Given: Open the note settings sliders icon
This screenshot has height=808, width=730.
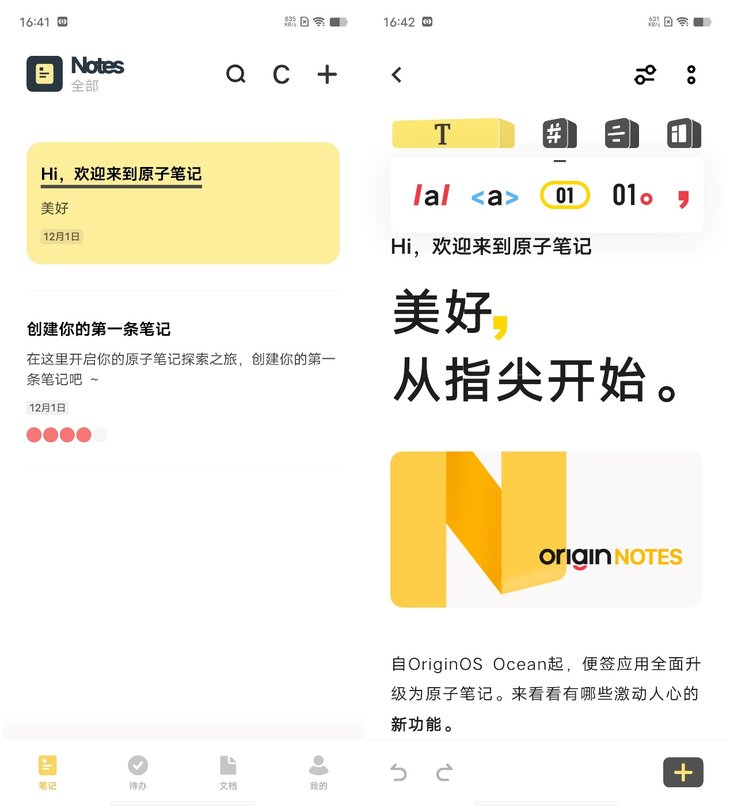Looking at the screenshot, I should click(x=645, y=75).
